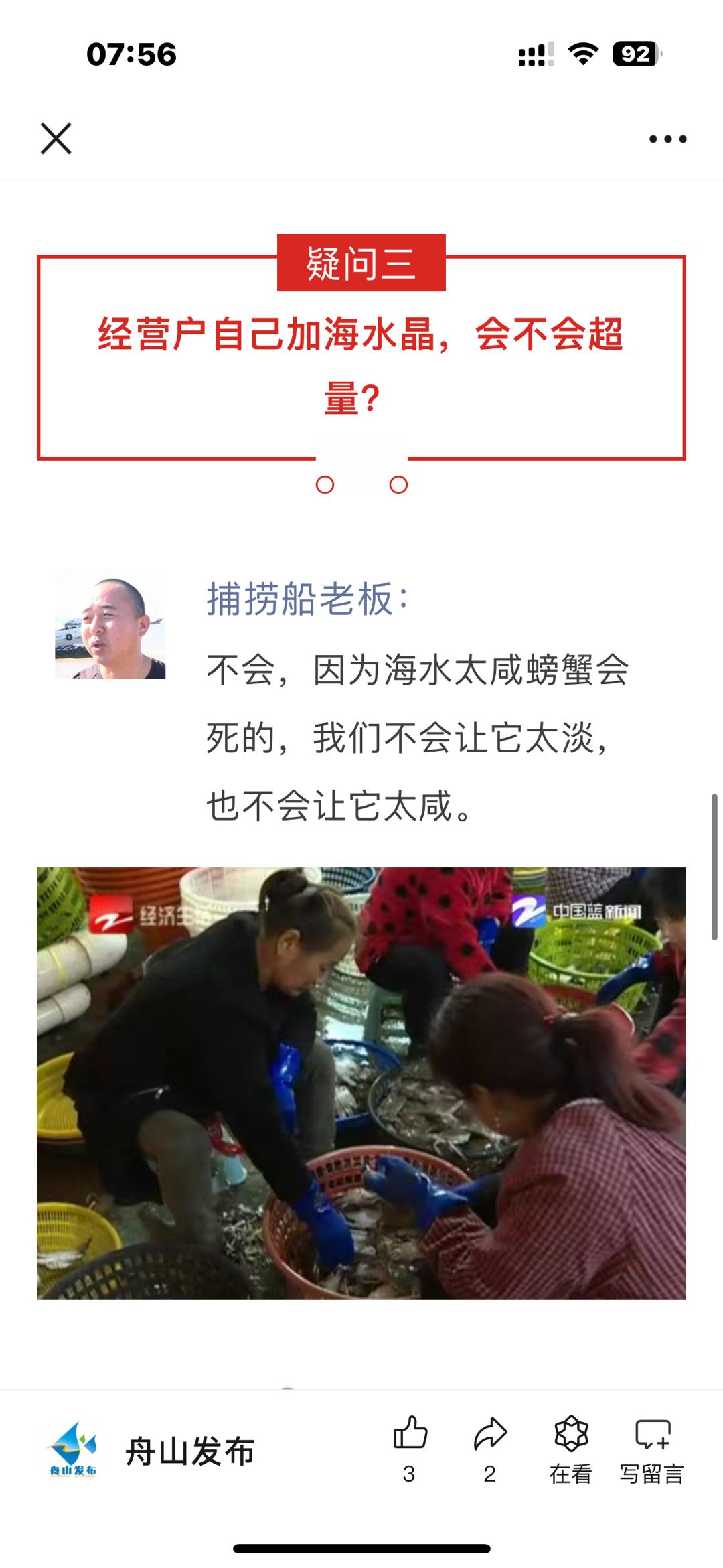Like the article with the thumbs-up icon
The height and width of the screenshot is (1568, 723).
[410, 1449]
